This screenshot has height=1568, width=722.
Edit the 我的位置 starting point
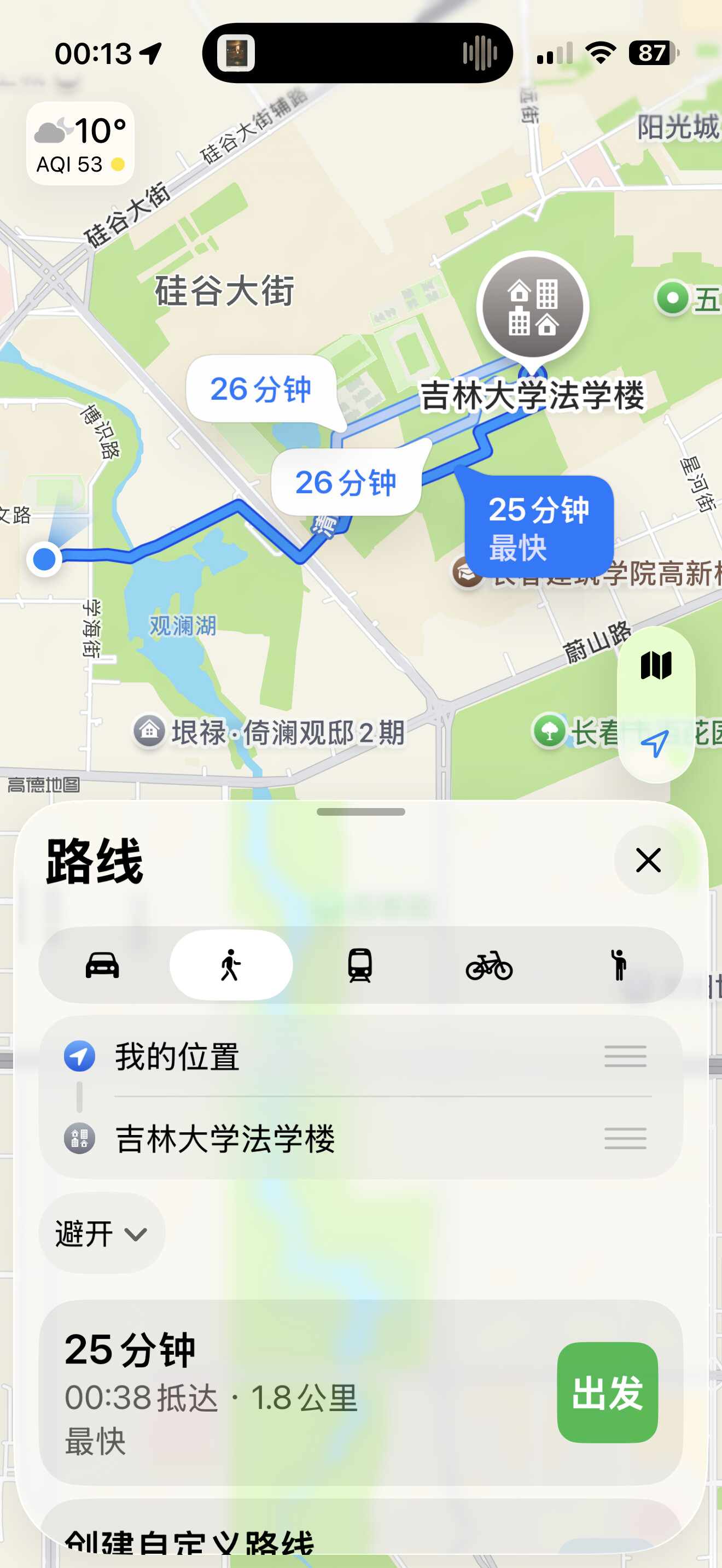[x=177, y=1057]
